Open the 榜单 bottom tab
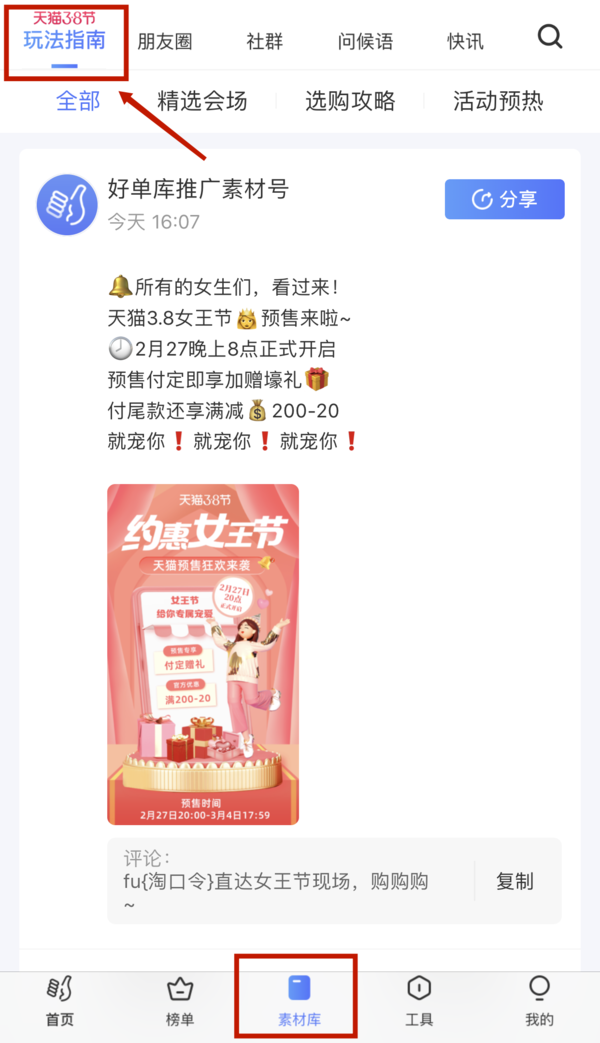Image resolution: width=600 pixels, height=1043 pixels. 180,1001
